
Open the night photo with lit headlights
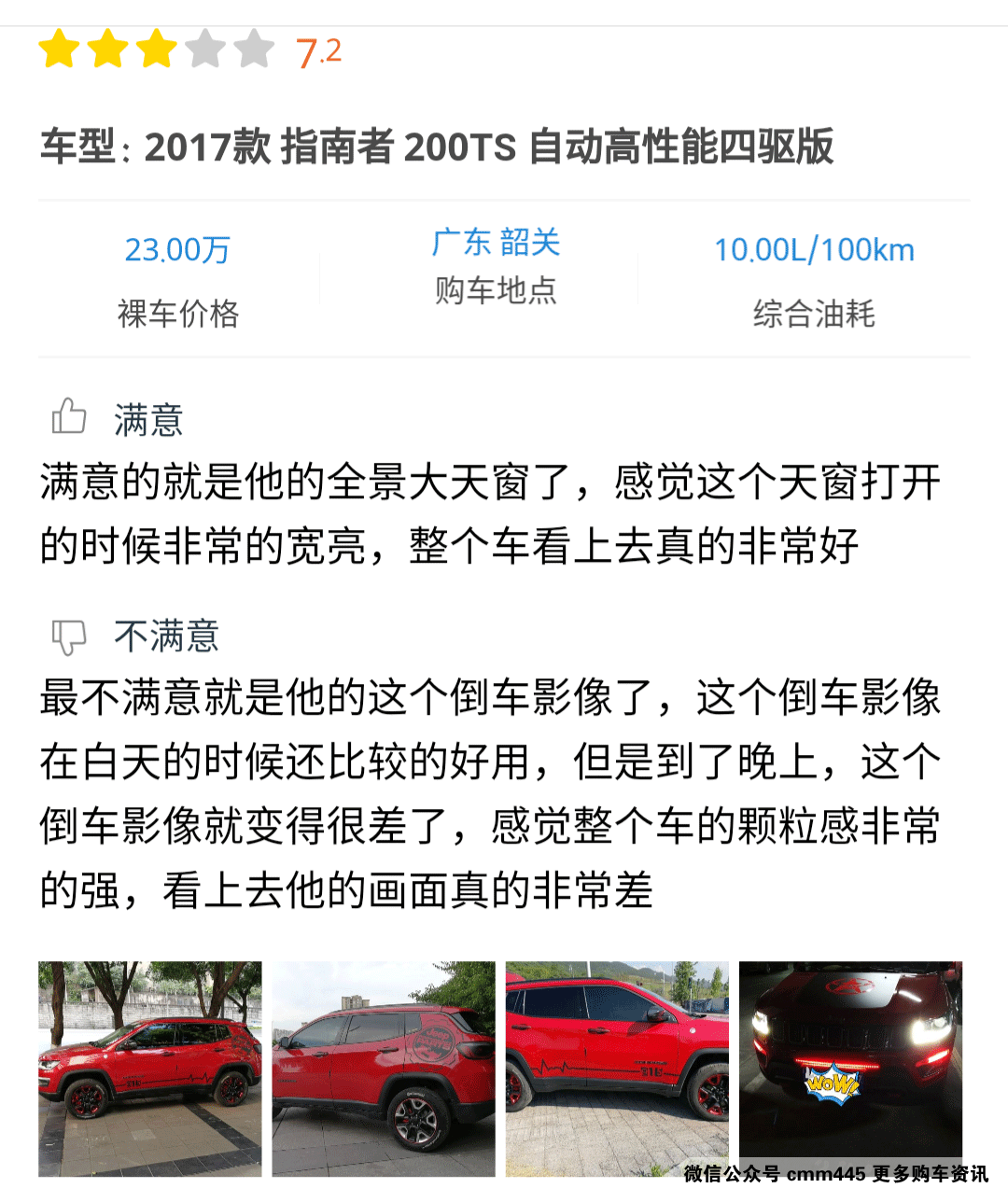pyautogui.click(x=850, y=1064)
